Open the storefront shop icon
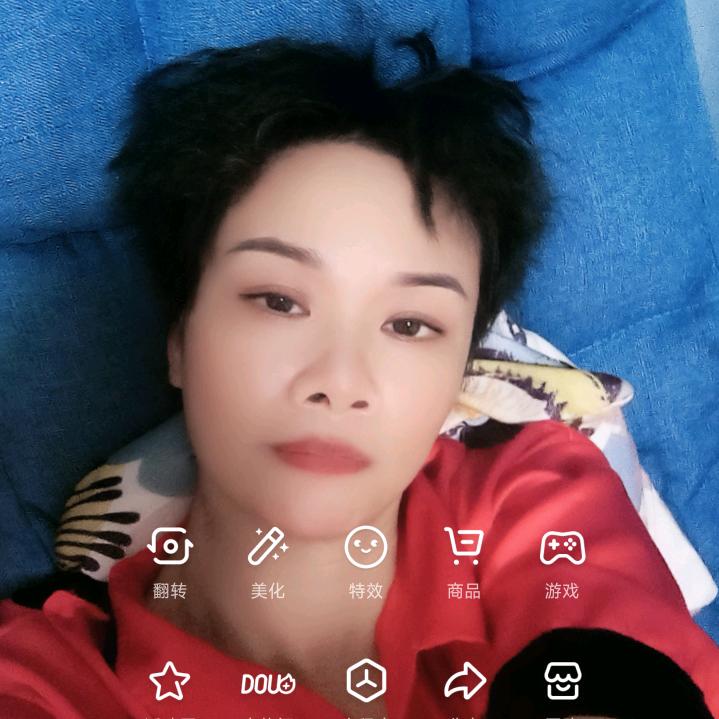 point(562,681)
